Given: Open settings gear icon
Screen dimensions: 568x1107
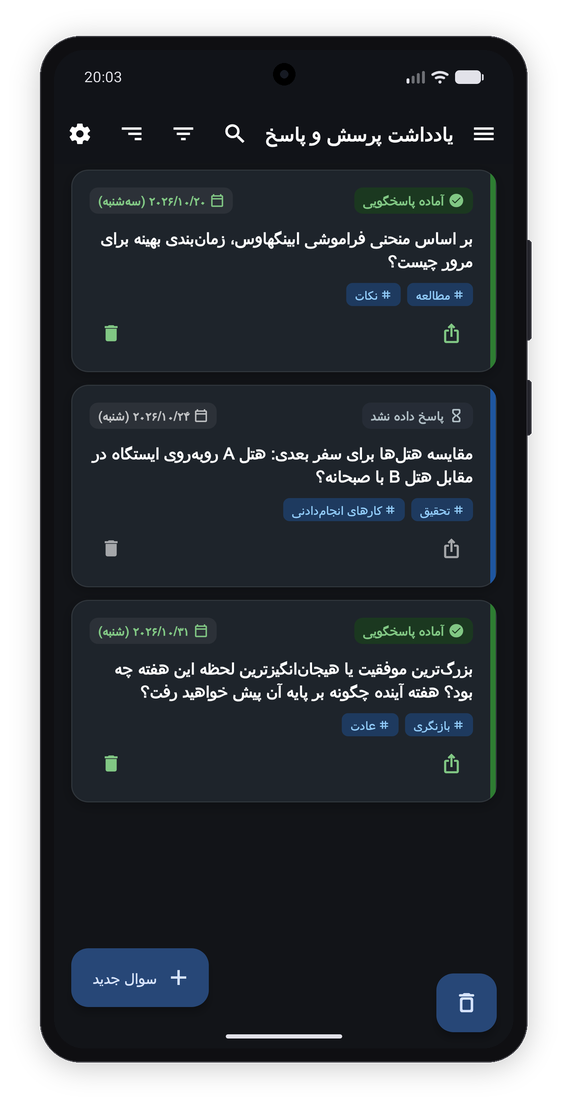Looking at the screenshot, I should tap(80, 133).
